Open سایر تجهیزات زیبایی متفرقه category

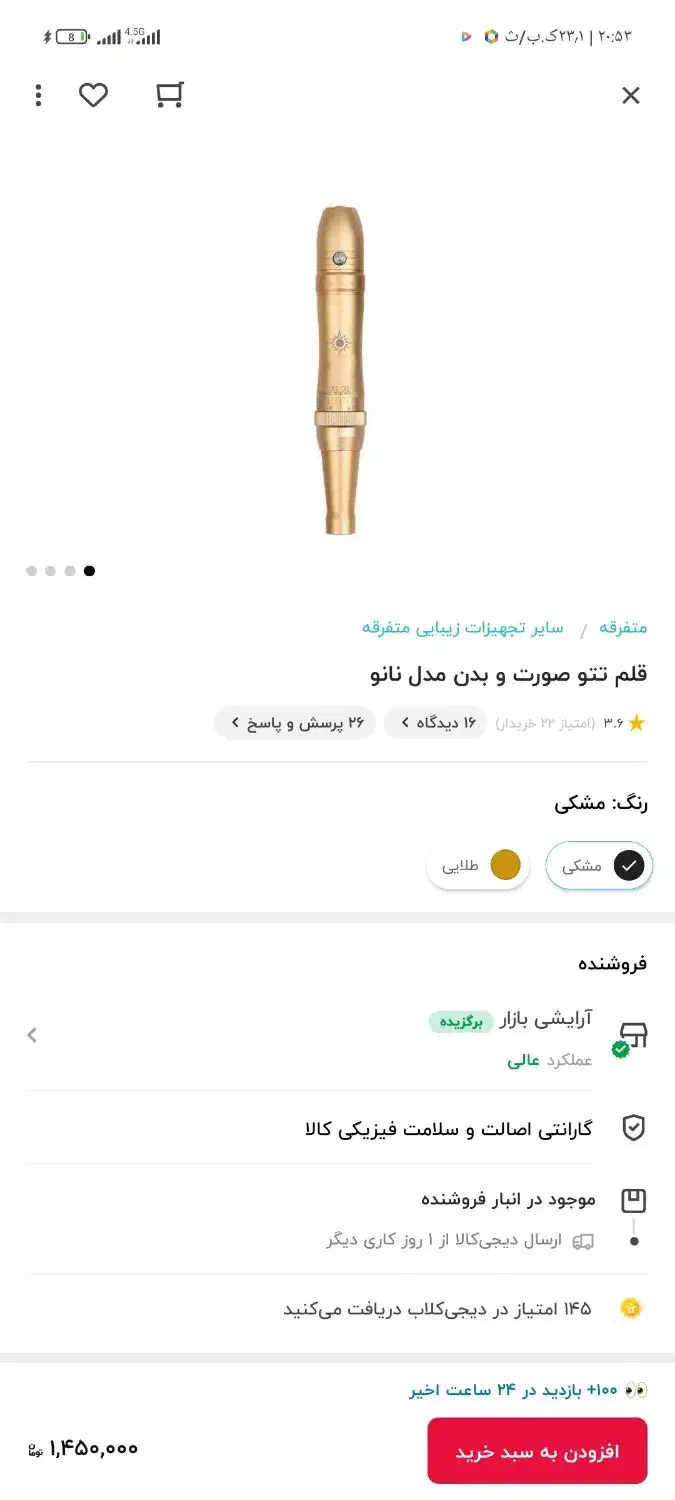click(x=462, y=628)
